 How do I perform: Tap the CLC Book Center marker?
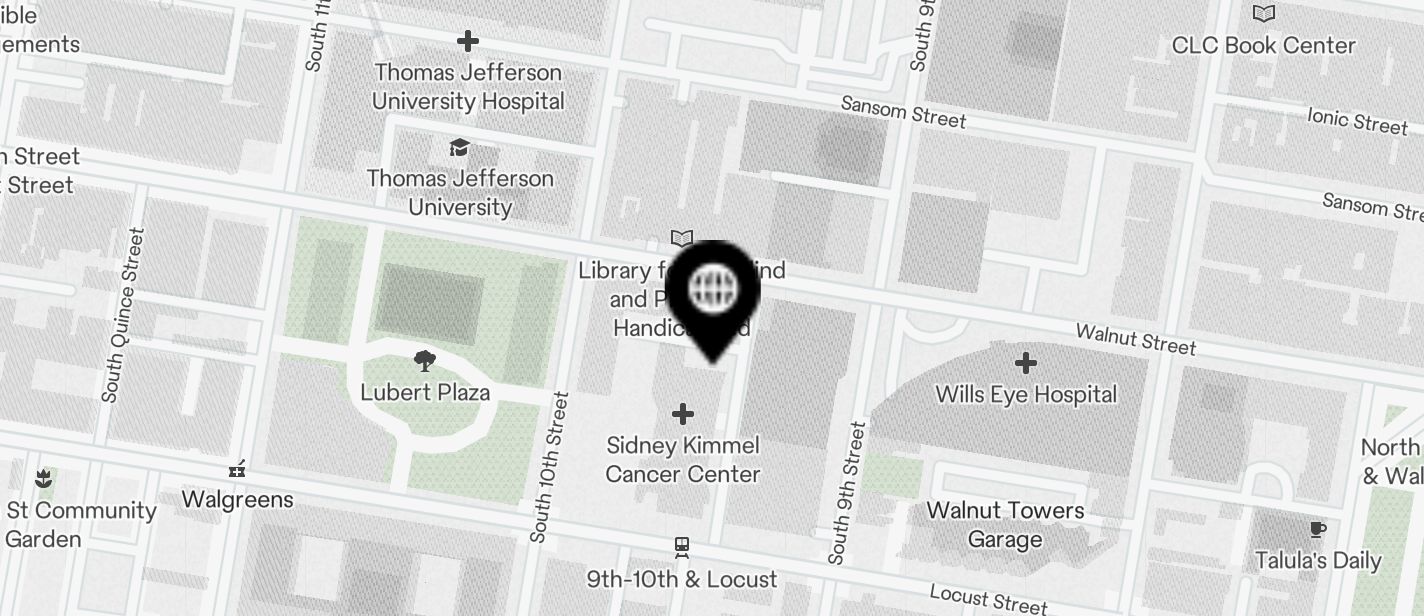click(x=1264, y=15)
